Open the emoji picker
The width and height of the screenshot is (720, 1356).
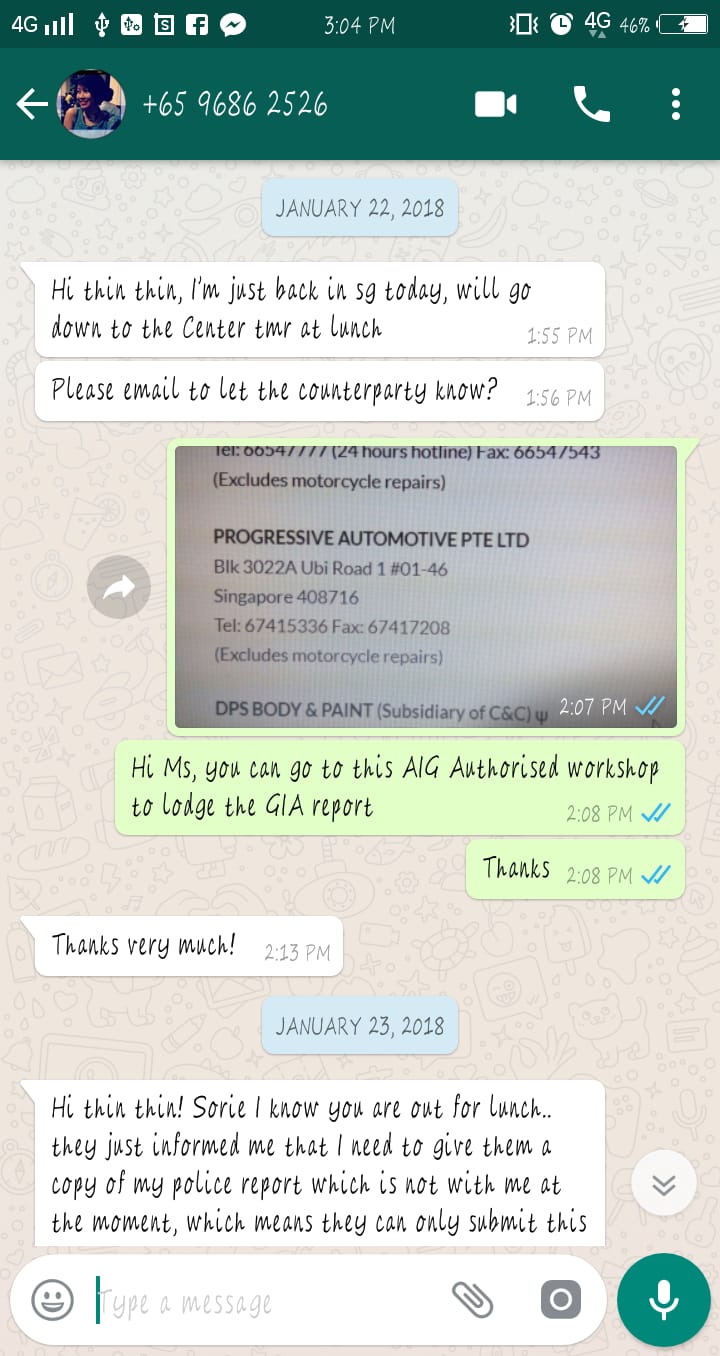52,1300
